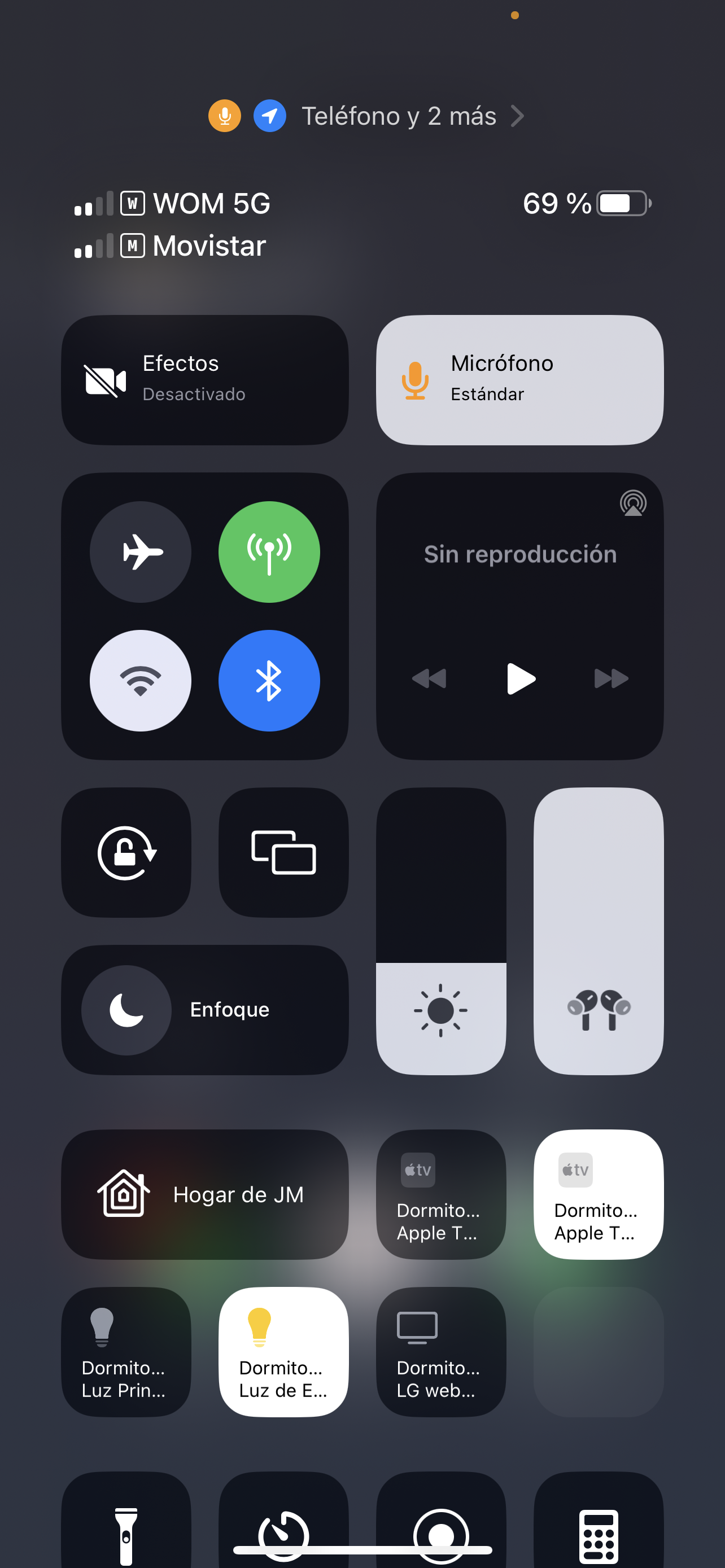The image size is (725, 1568).
Task: Turn on Enfoque focus mode
Action: click(204, 1009)
